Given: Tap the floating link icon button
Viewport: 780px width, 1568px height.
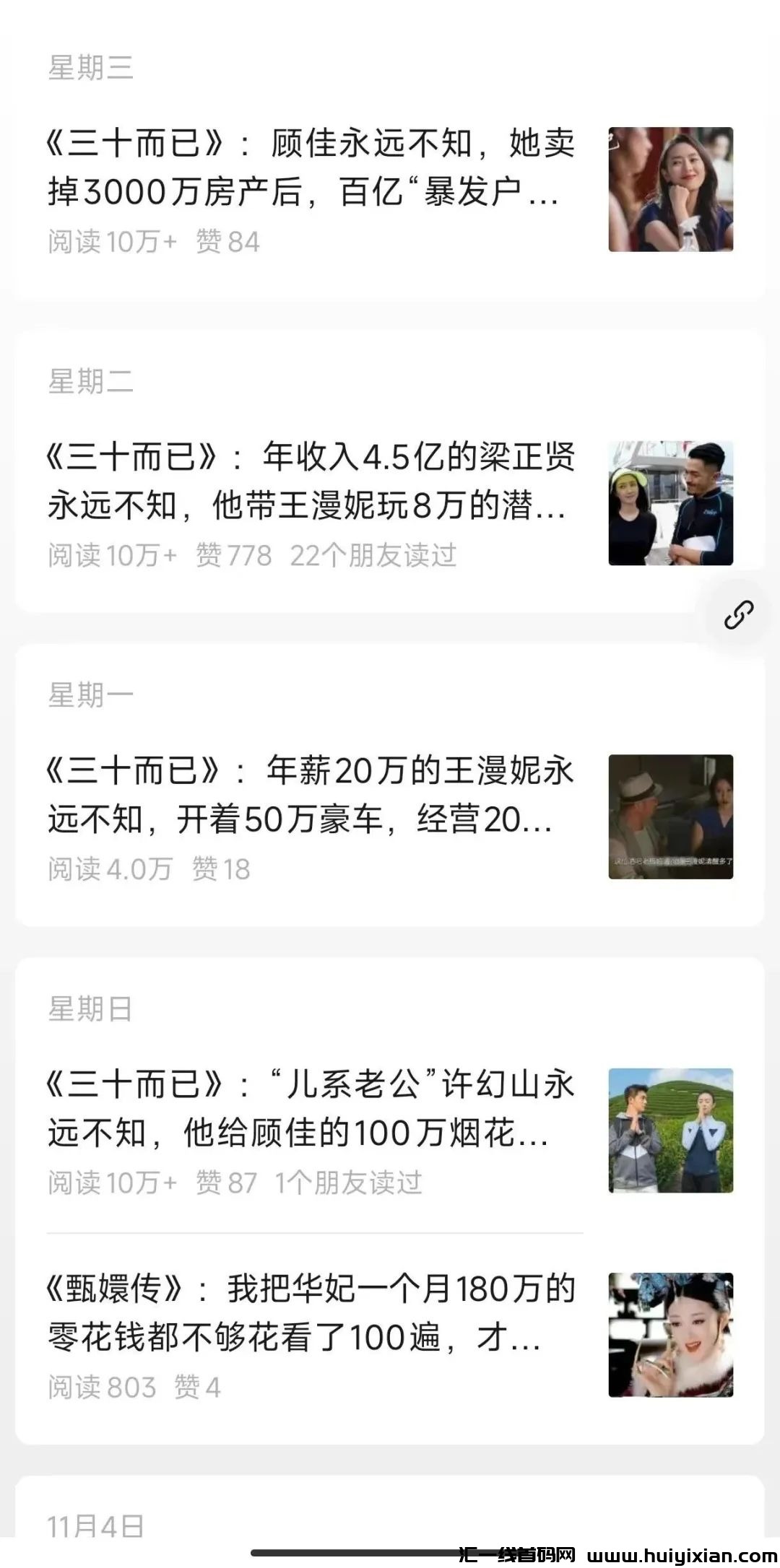Looking at the screenshot, I should [x=738, y=615].
